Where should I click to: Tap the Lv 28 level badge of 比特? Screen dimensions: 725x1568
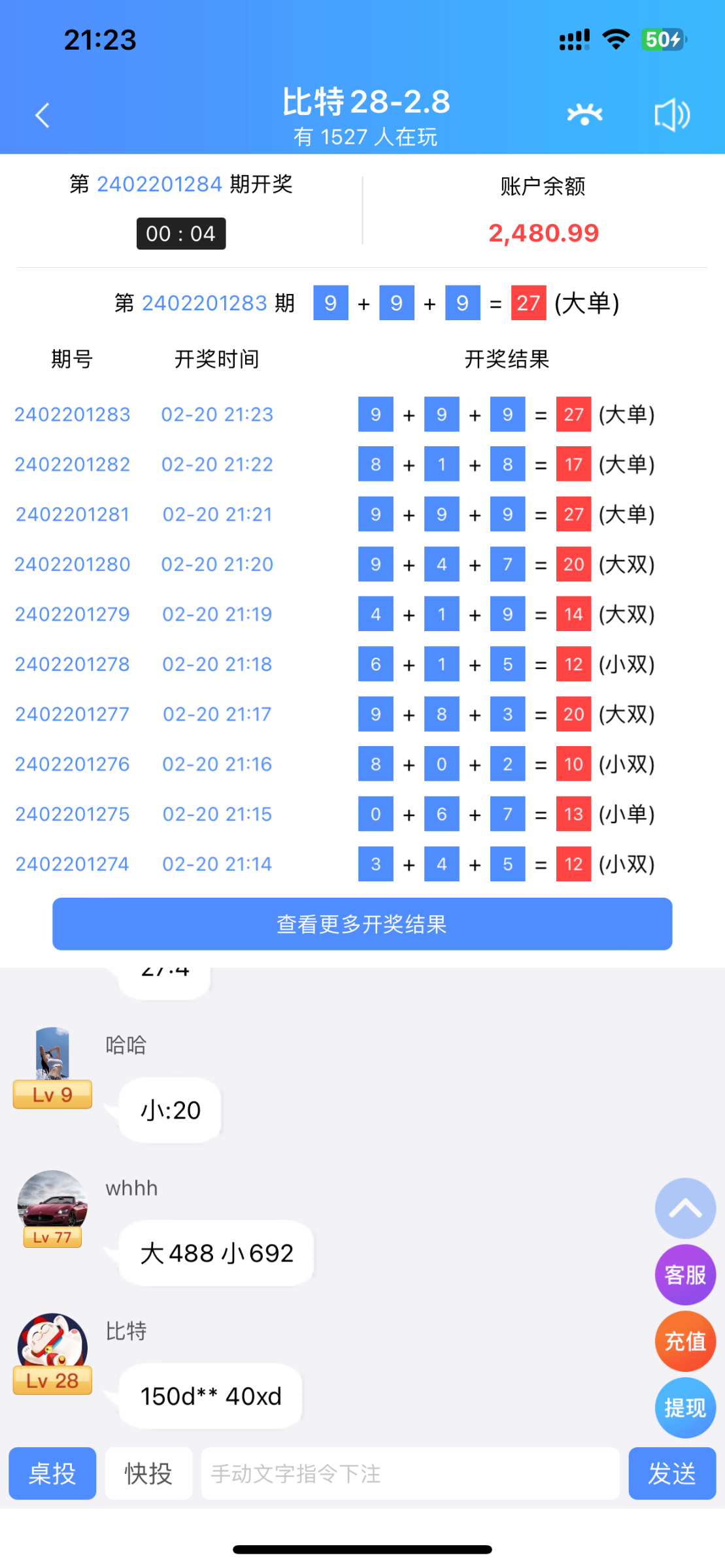pos(52,1380)
